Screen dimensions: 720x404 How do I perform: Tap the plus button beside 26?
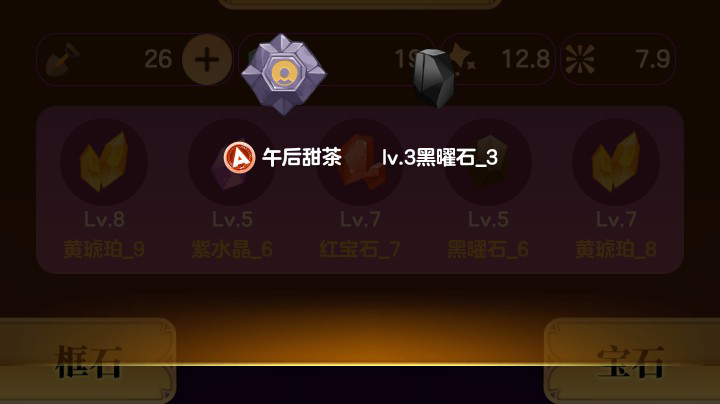(206, 60)
